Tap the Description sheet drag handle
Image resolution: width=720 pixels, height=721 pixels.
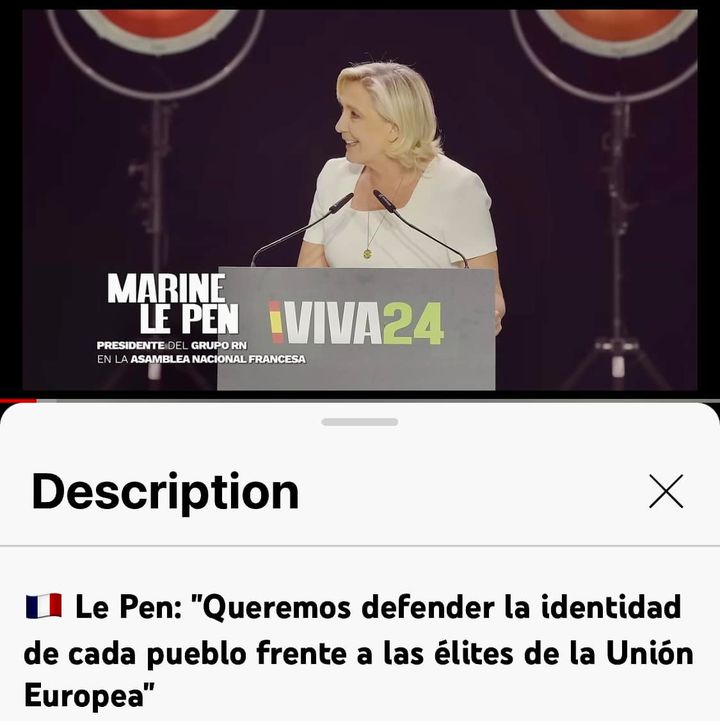(x=360, y=422)
